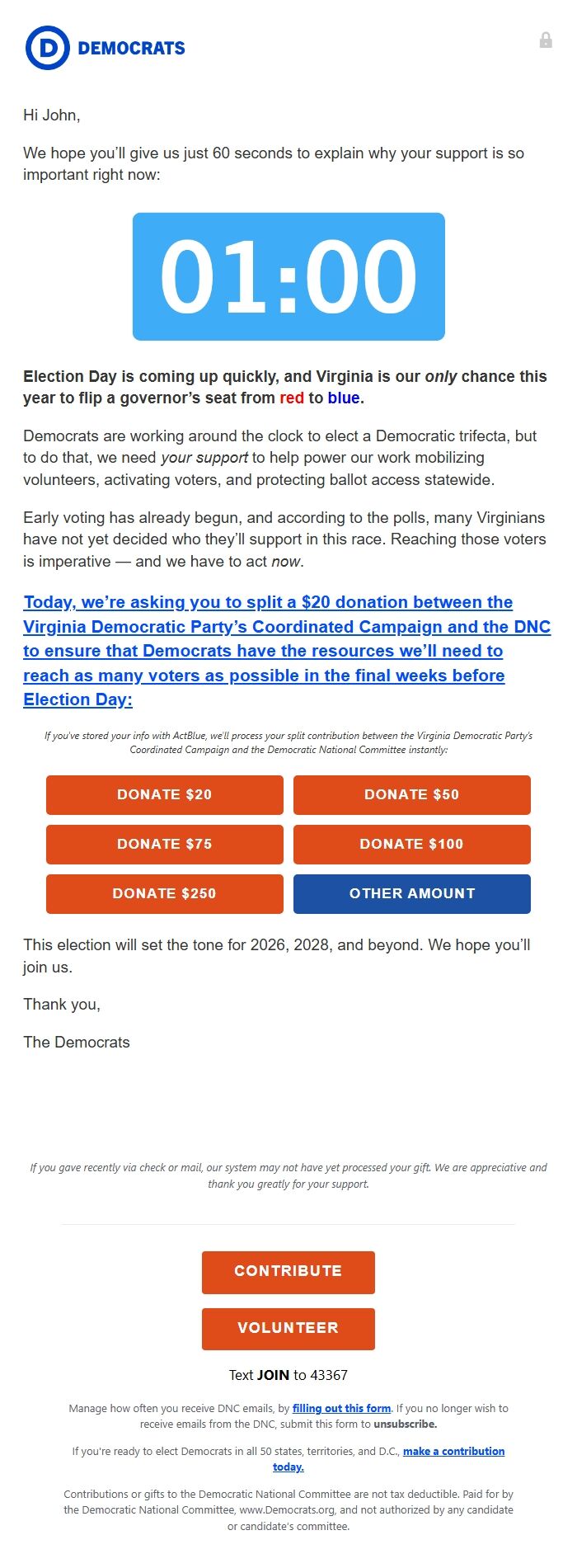Open the 'make a contribution today' link
Viewport: 577px width, 1568px height.
453,1451
